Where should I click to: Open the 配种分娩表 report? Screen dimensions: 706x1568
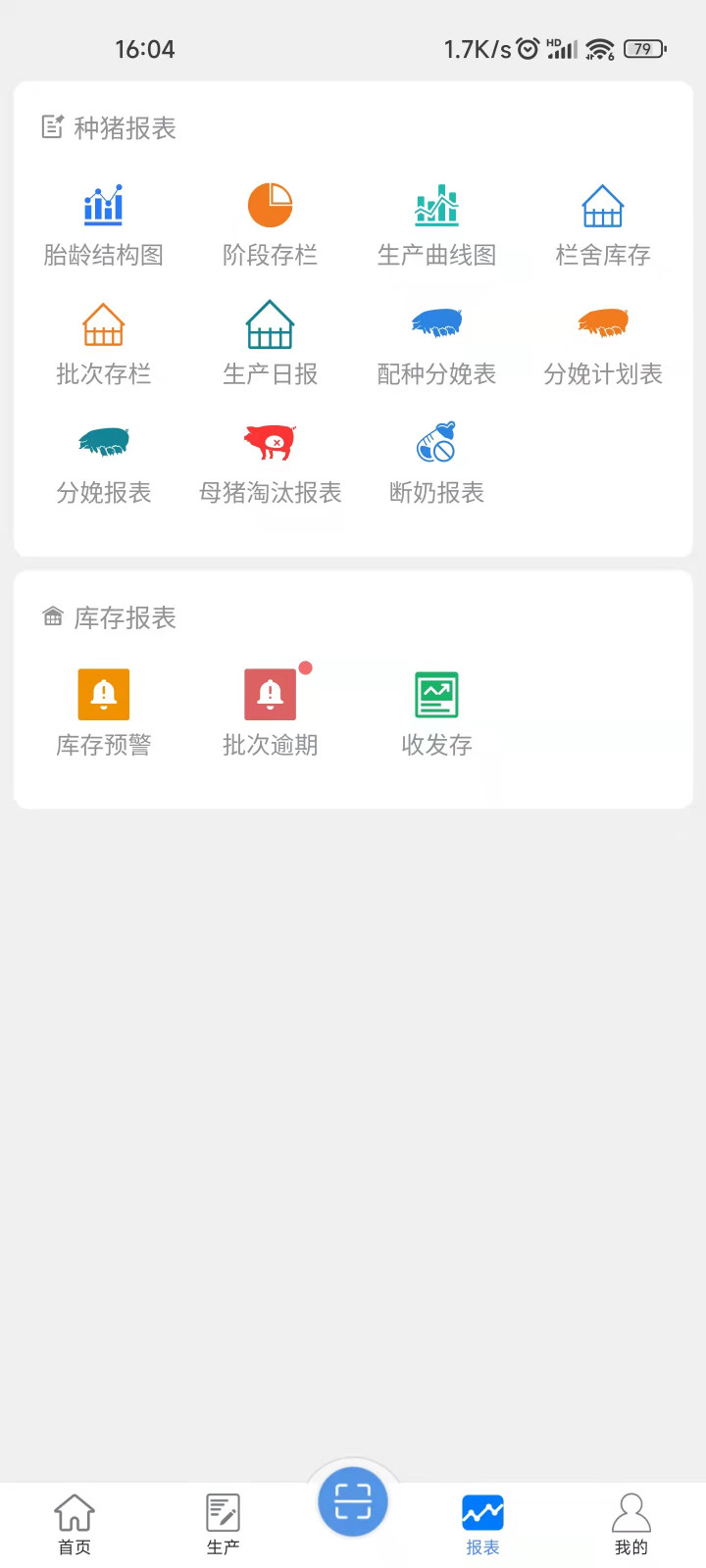(436, 344)
